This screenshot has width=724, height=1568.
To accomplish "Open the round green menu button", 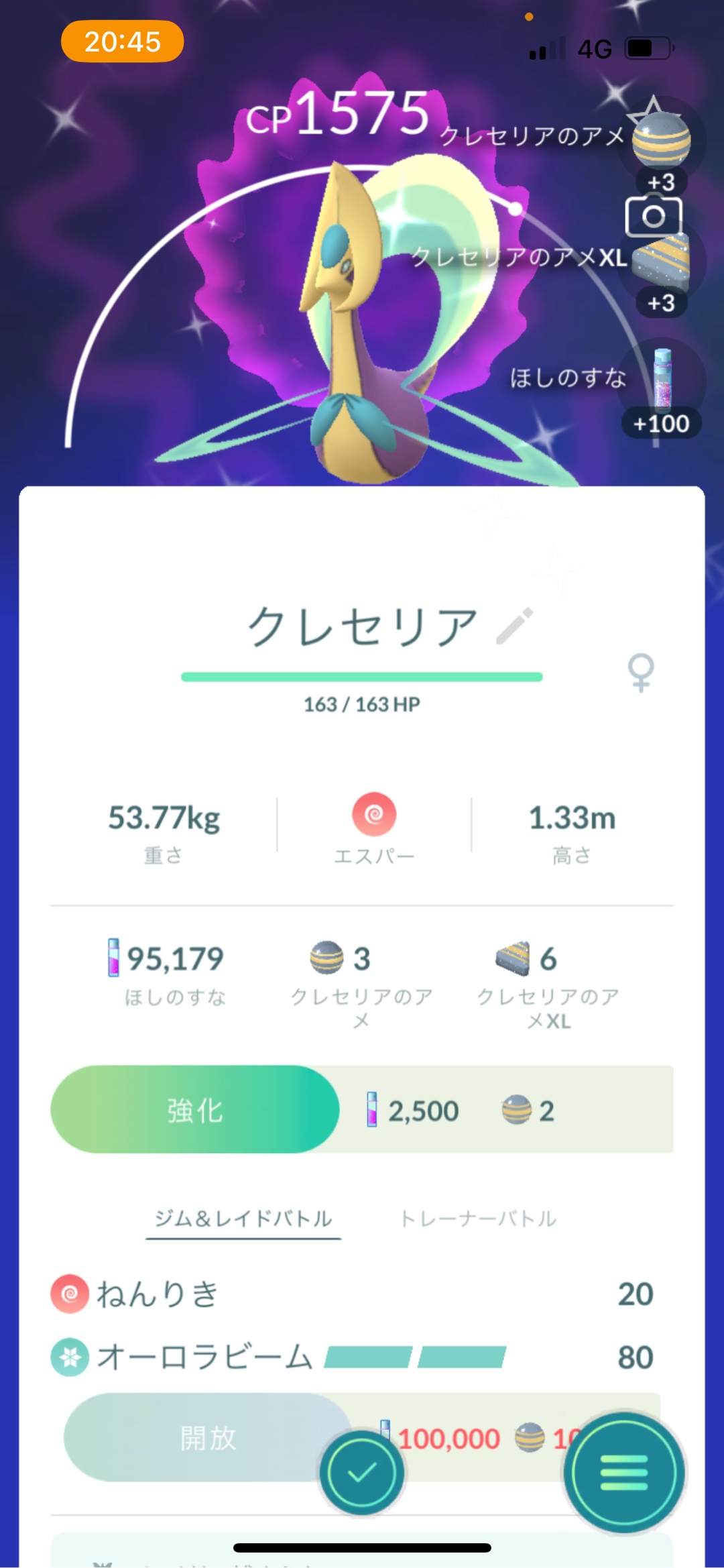I will 623,1473.
